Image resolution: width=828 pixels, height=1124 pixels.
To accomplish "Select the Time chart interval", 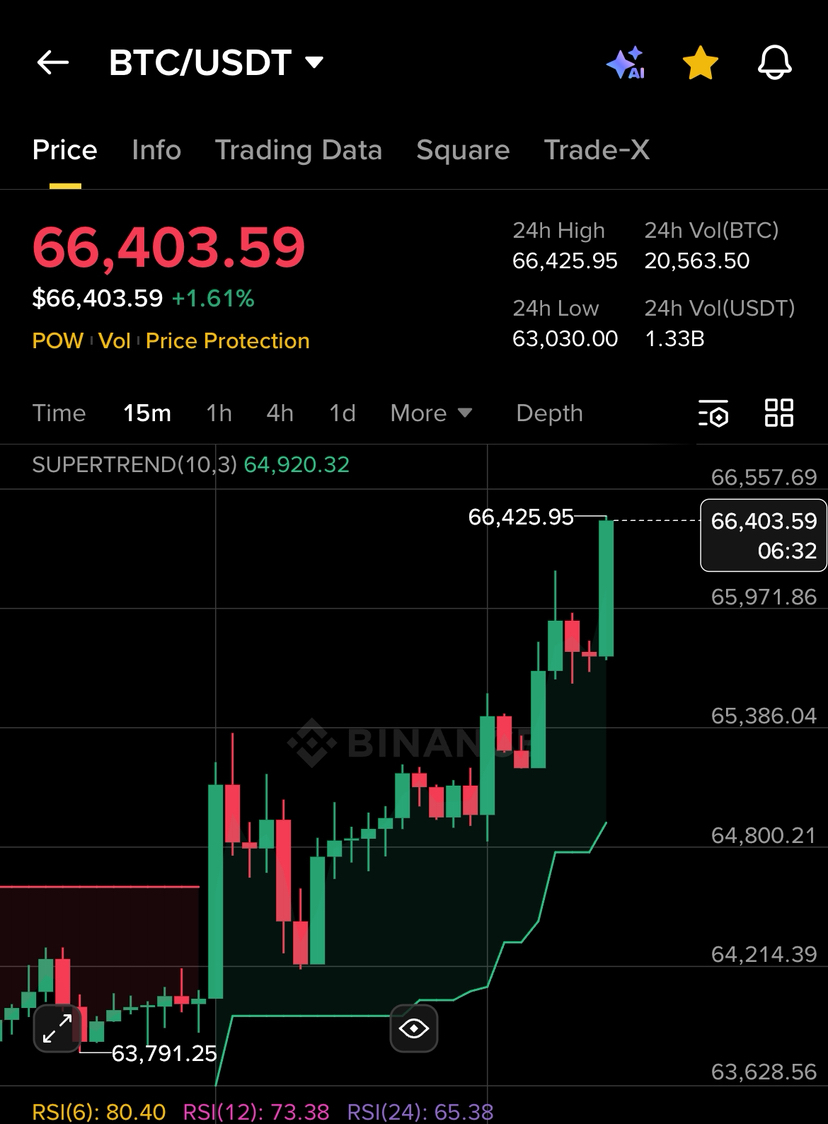I will tap(59, 413).
